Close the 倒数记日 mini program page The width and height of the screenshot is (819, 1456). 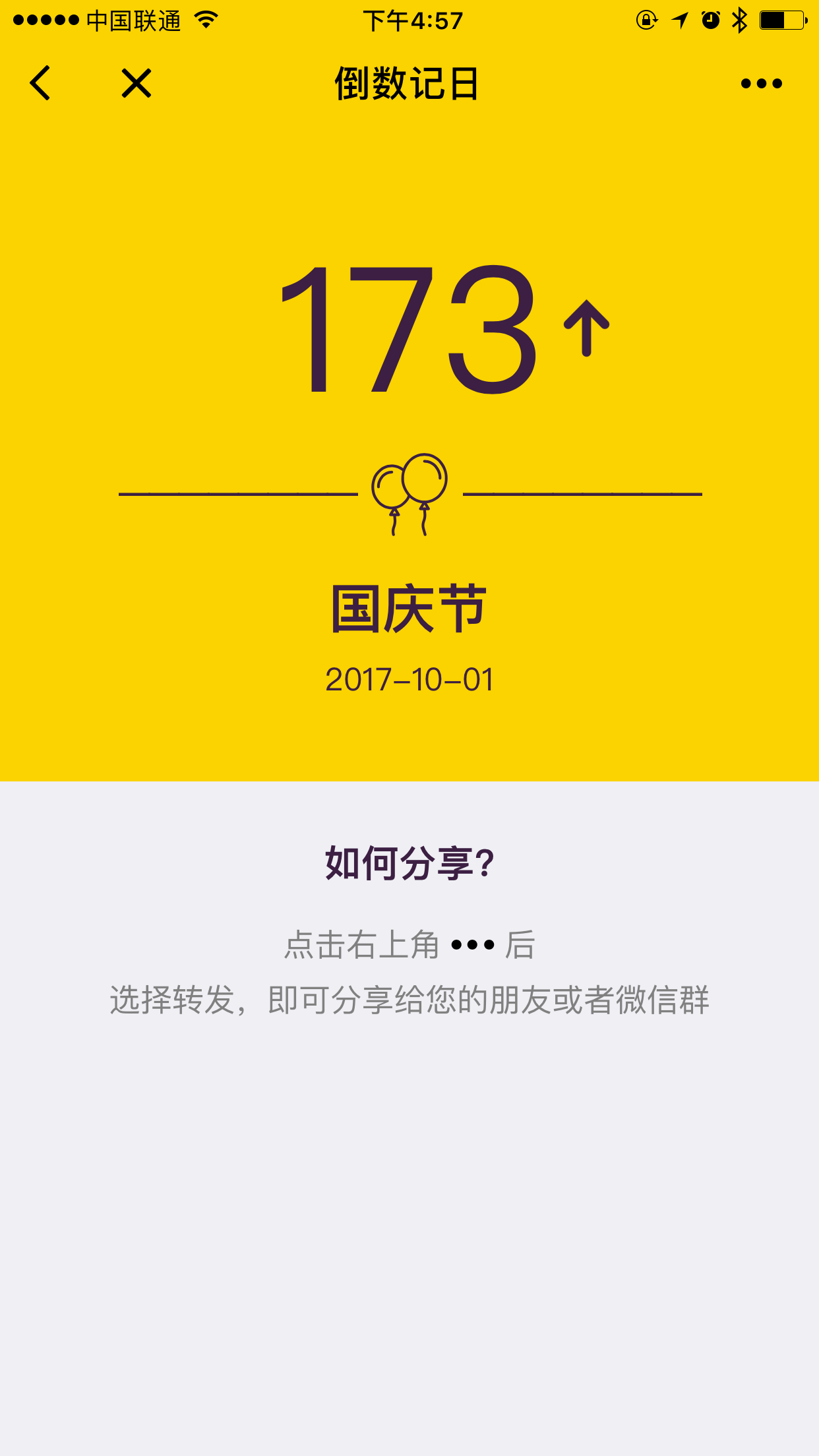click(x=136, y=83)
